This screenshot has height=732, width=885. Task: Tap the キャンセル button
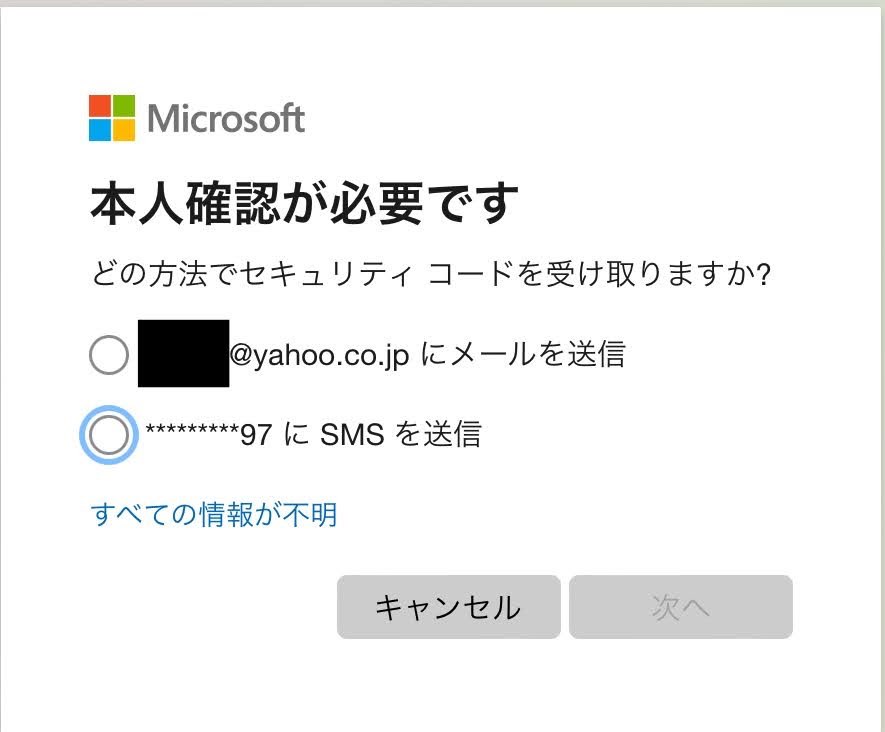(x=448, y=607)
